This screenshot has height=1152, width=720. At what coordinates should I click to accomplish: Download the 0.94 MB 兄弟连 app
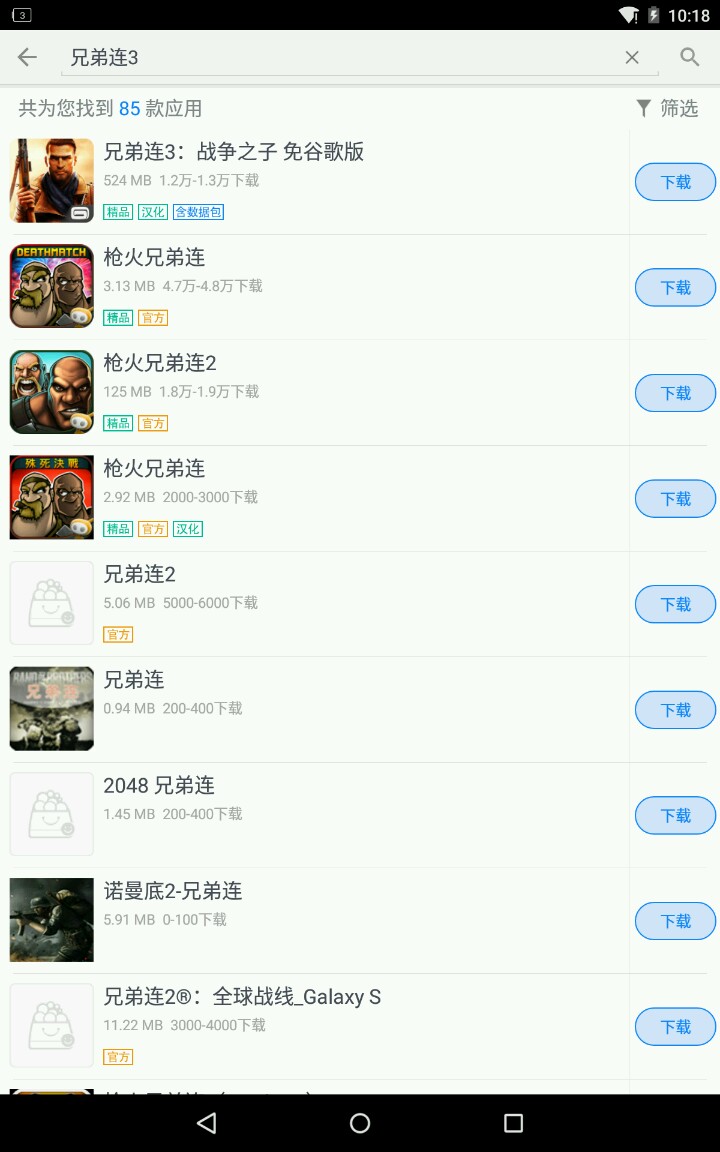coord(676,710)
